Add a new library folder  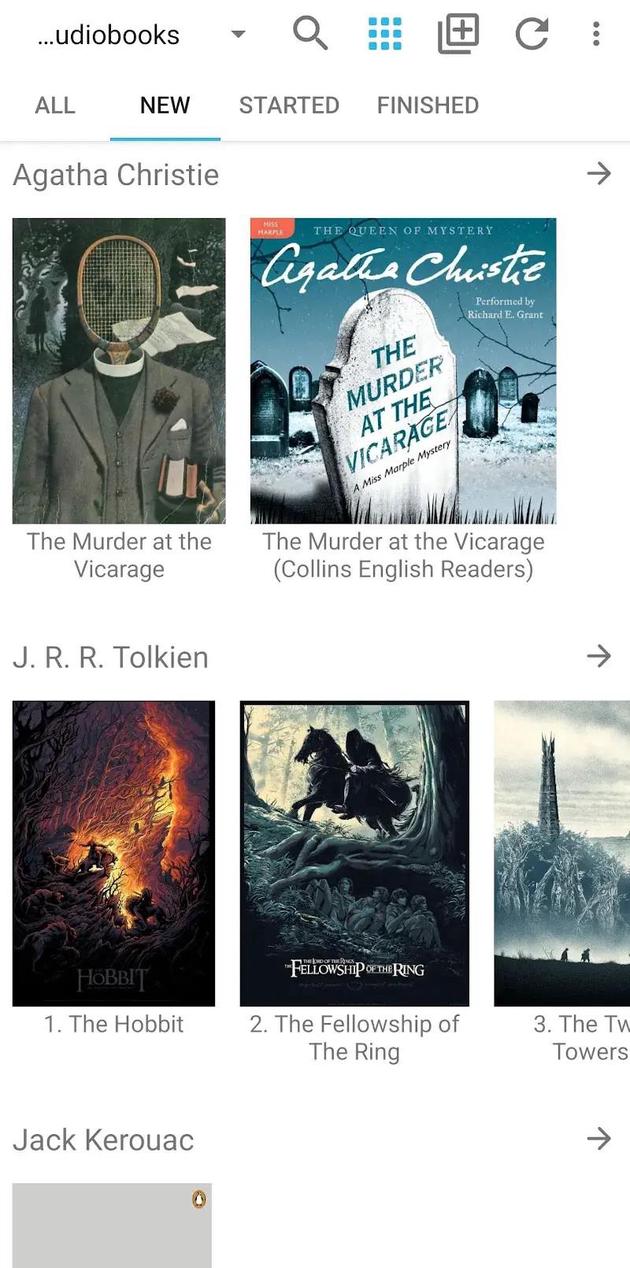pyautogui.click(x=458, y=34)
